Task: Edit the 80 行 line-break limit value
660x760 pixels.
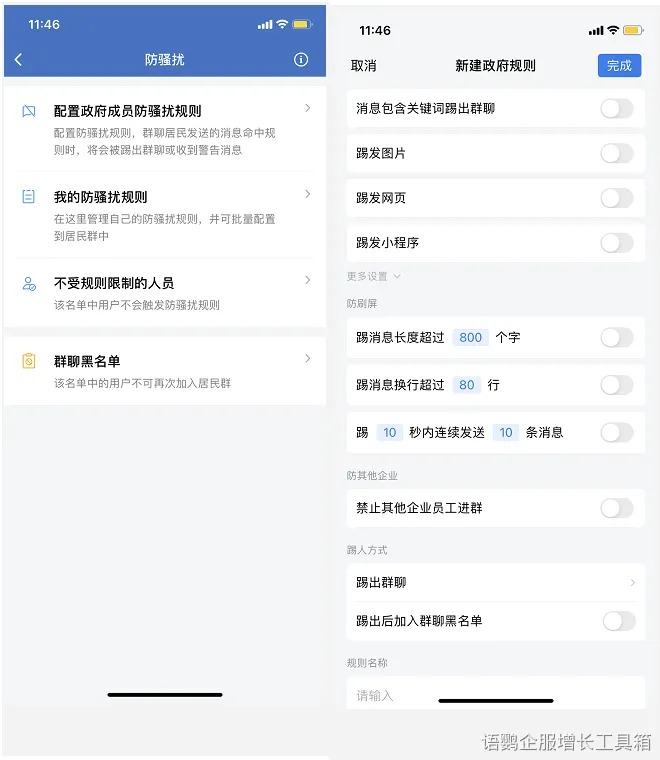Action: point(466,385)
